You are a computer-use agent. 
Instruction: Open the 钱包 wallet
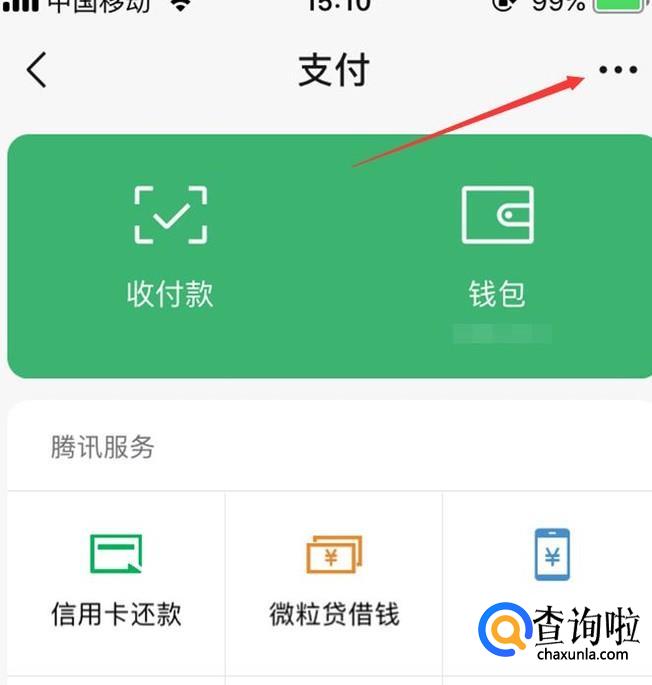497,245
